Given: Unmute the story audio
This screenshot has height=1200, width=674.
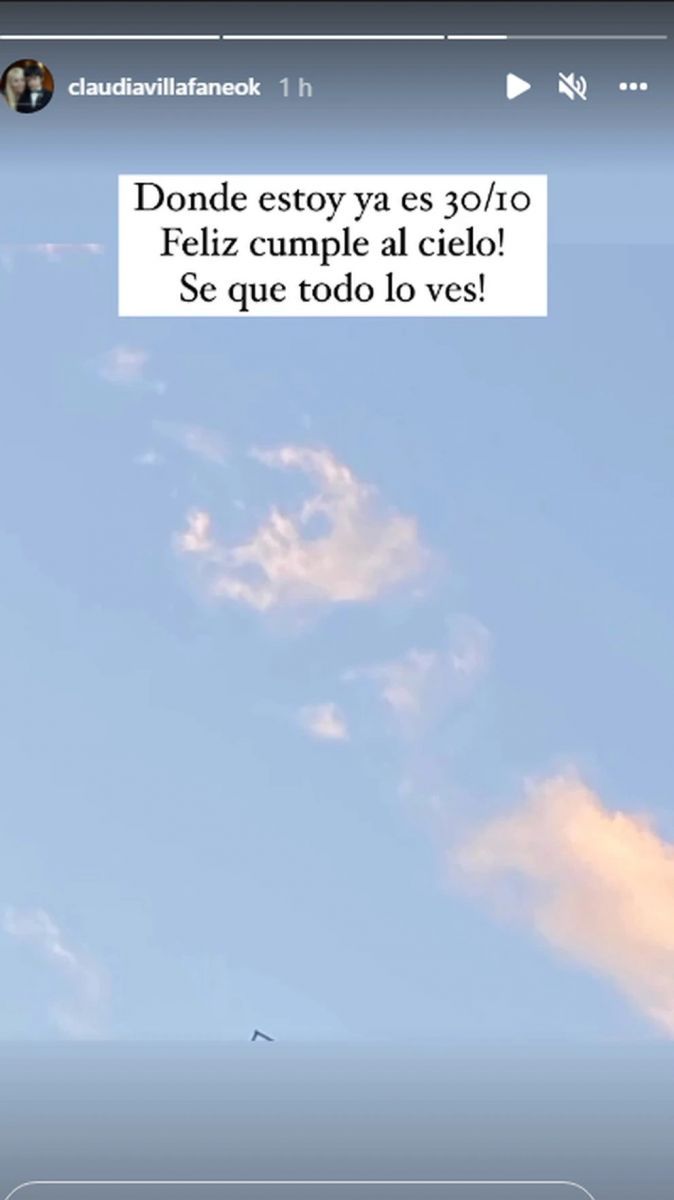Looking at the screenshot, I should [572, 87].
